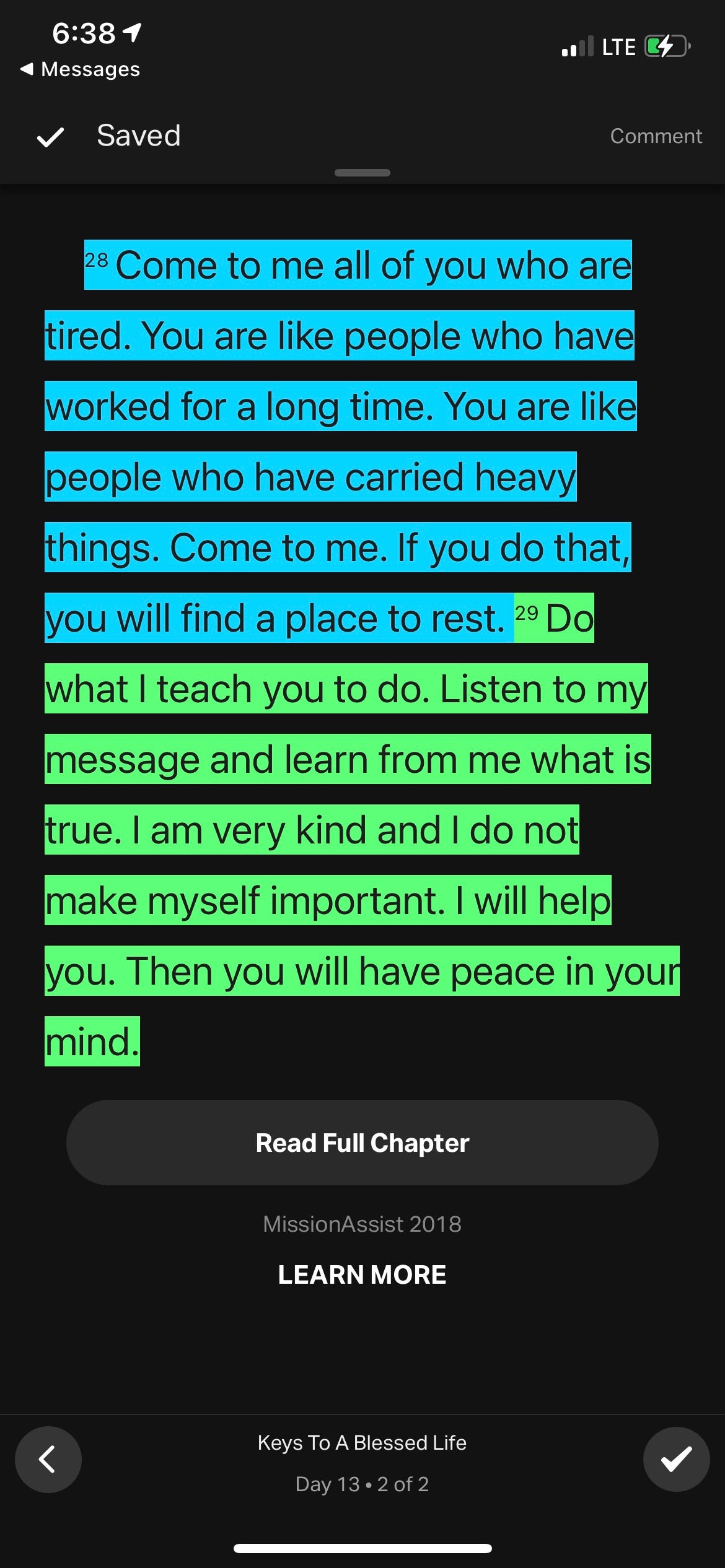The height and width of the screenshot is (1568, 725).
Task: Open Read Full Chapter
Action: click(x=362, y=1143)
